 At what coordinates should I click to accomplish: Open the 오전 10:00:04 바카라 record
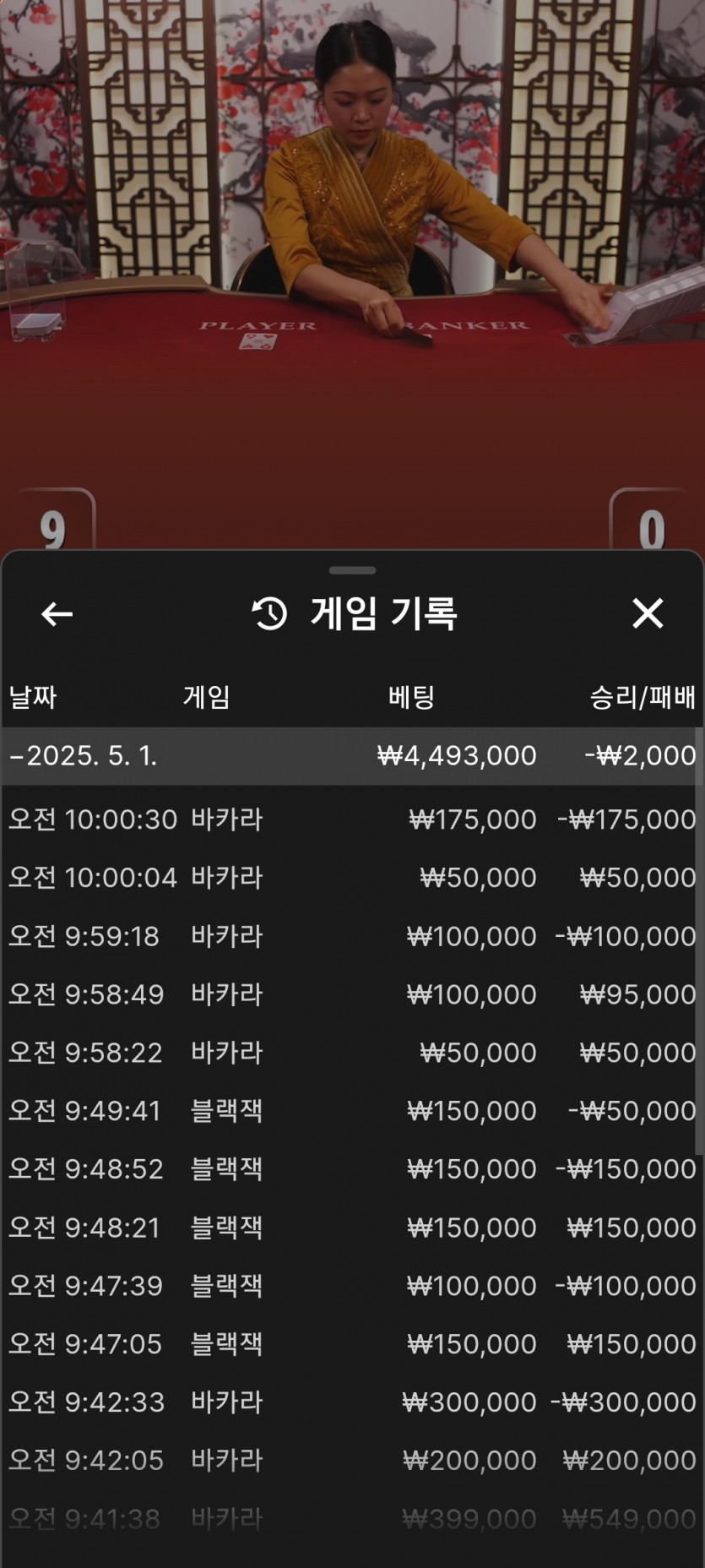pos(352,878)
